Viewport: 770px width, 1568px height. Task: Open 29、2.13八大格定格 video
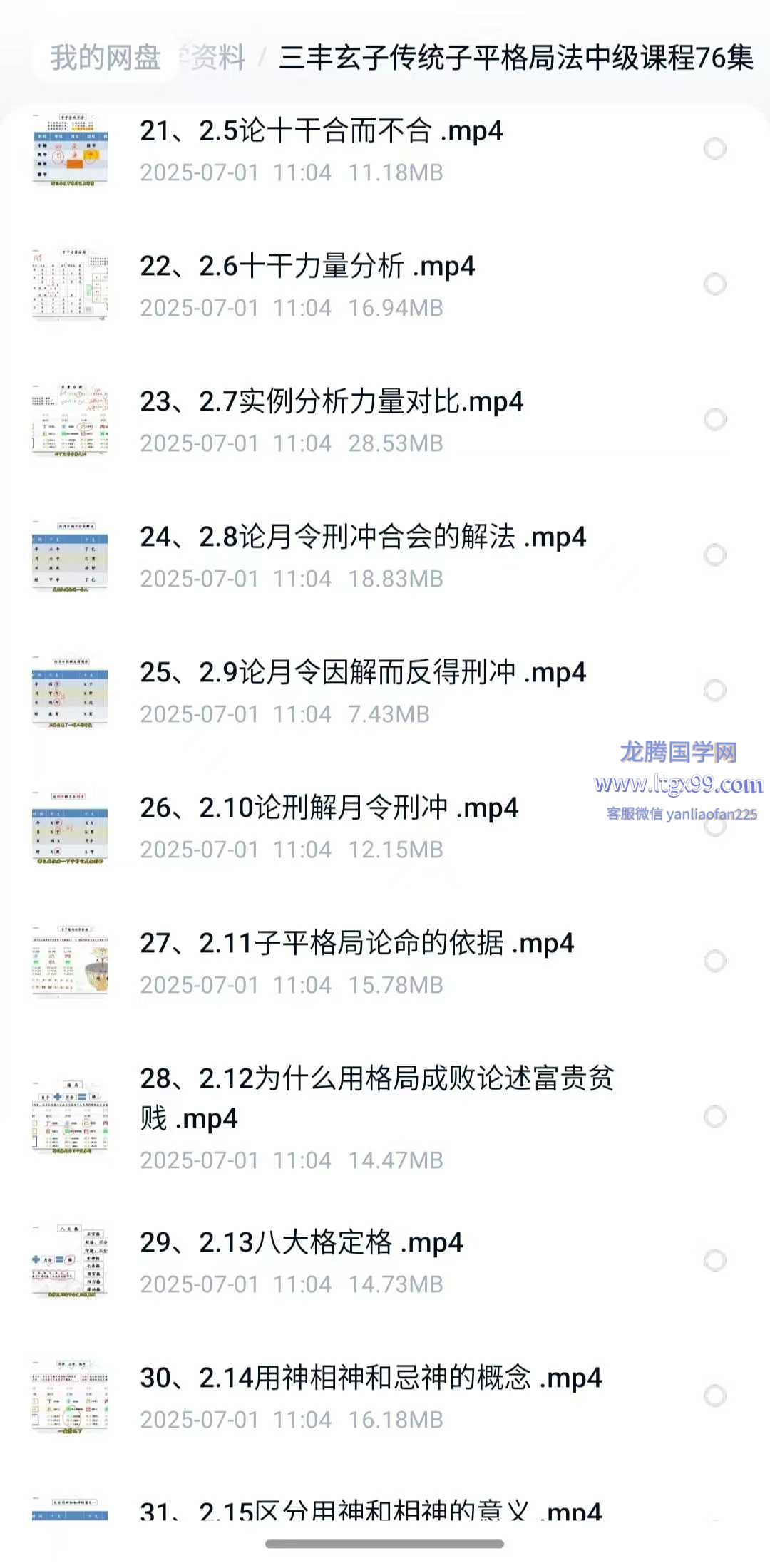pyautogui.click(x=301, y=1243)
